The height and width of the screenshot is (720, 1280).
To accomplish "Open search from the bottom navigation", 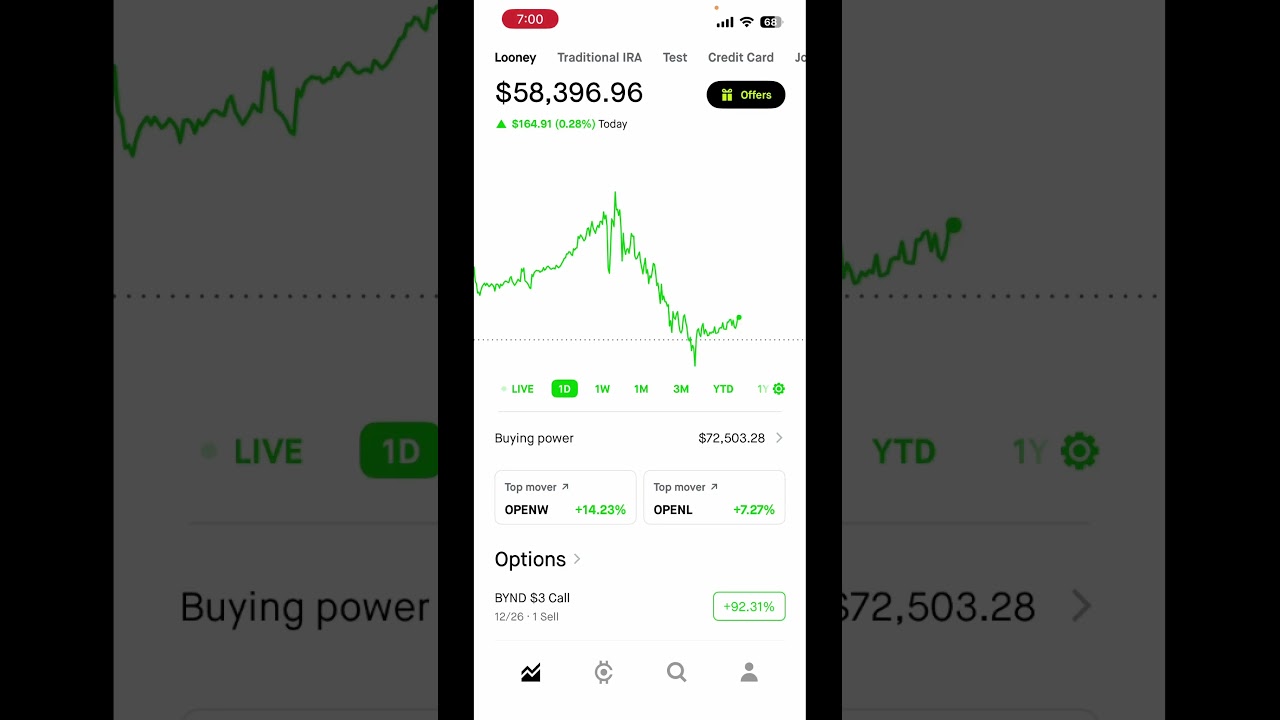I will [677, 672].
